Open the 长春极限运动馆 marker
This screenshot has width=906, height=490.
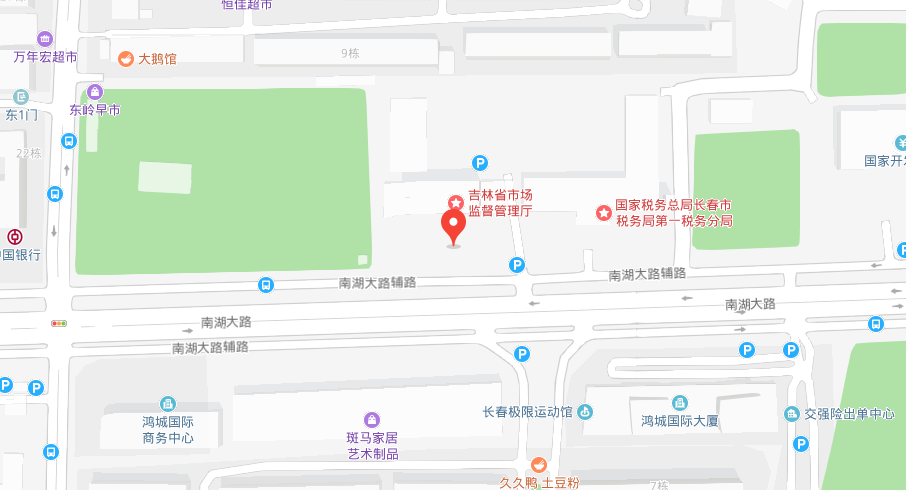(x=586, y=412)
